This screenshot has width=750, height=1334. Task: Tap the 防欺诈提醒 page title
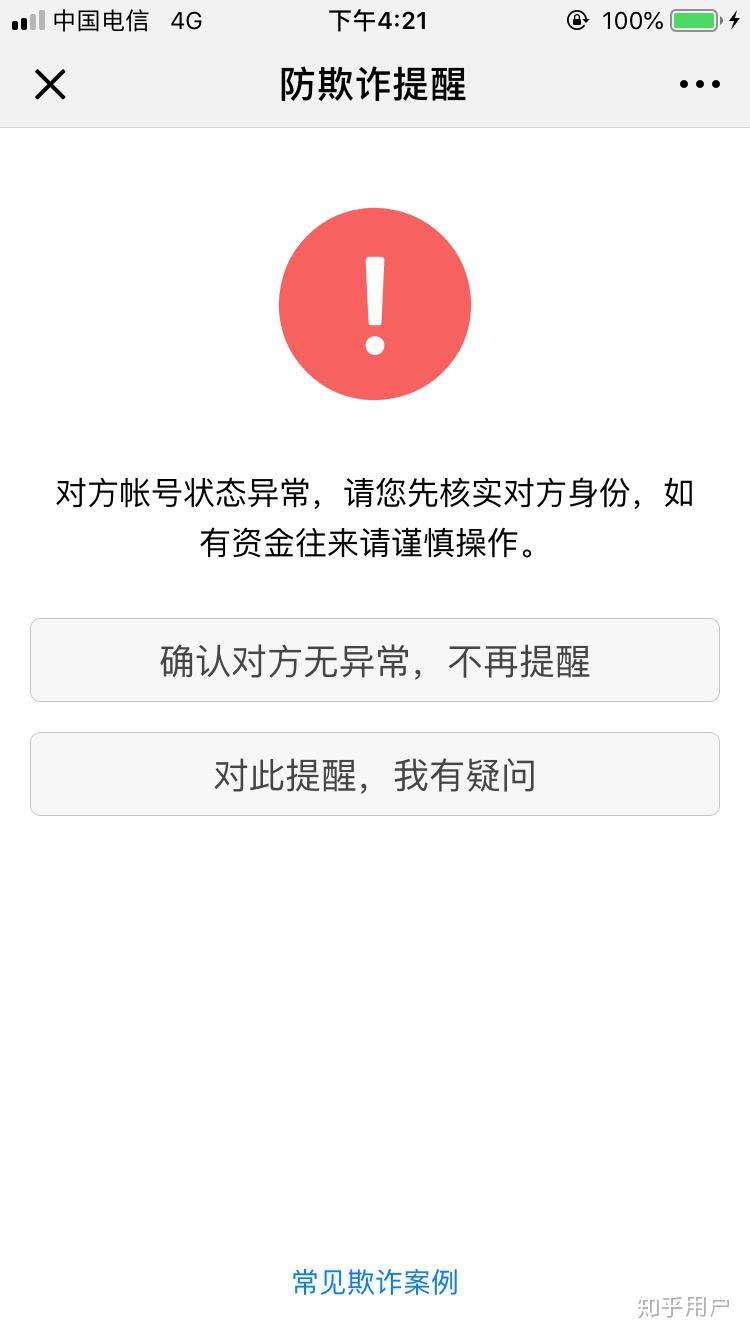click(x=375, y=86)
